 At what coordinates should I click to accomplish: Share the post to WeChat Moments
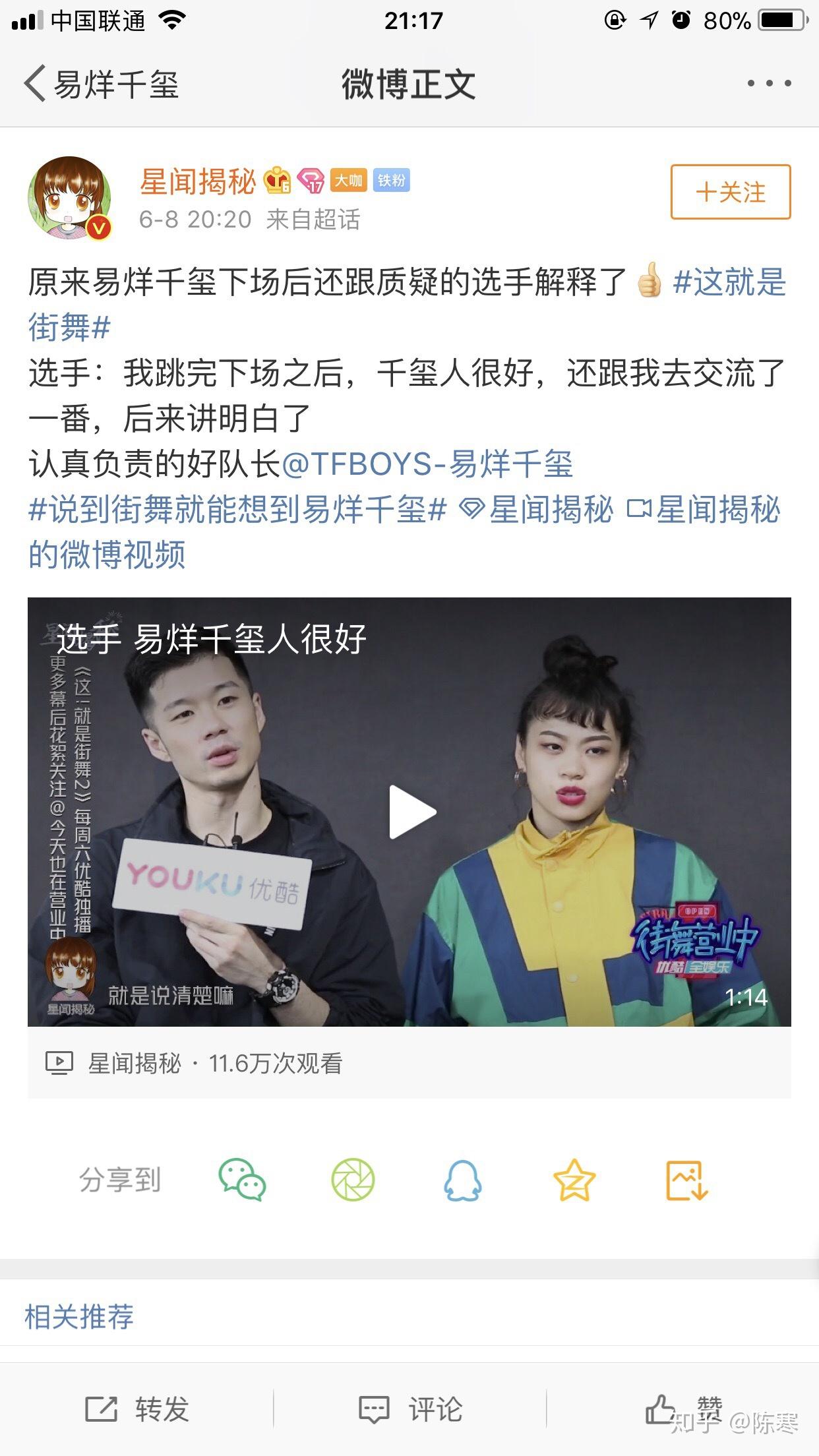click(353, 1180)
